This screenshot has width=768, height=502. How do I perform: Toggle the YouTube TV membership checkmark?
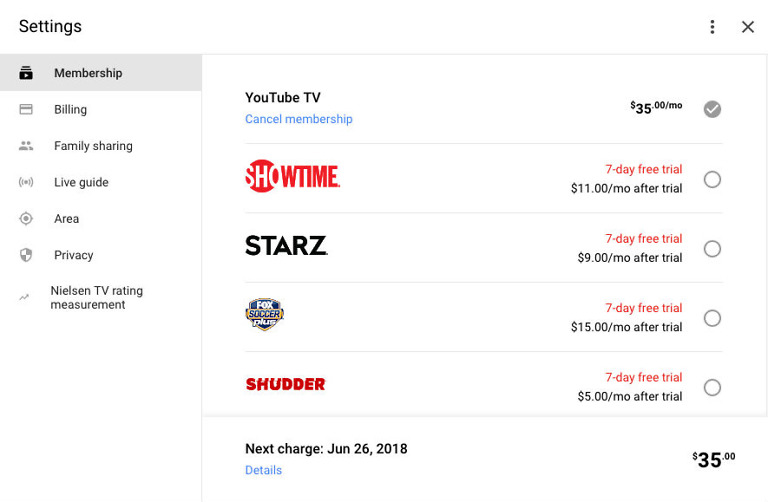(x=712, y=109)
